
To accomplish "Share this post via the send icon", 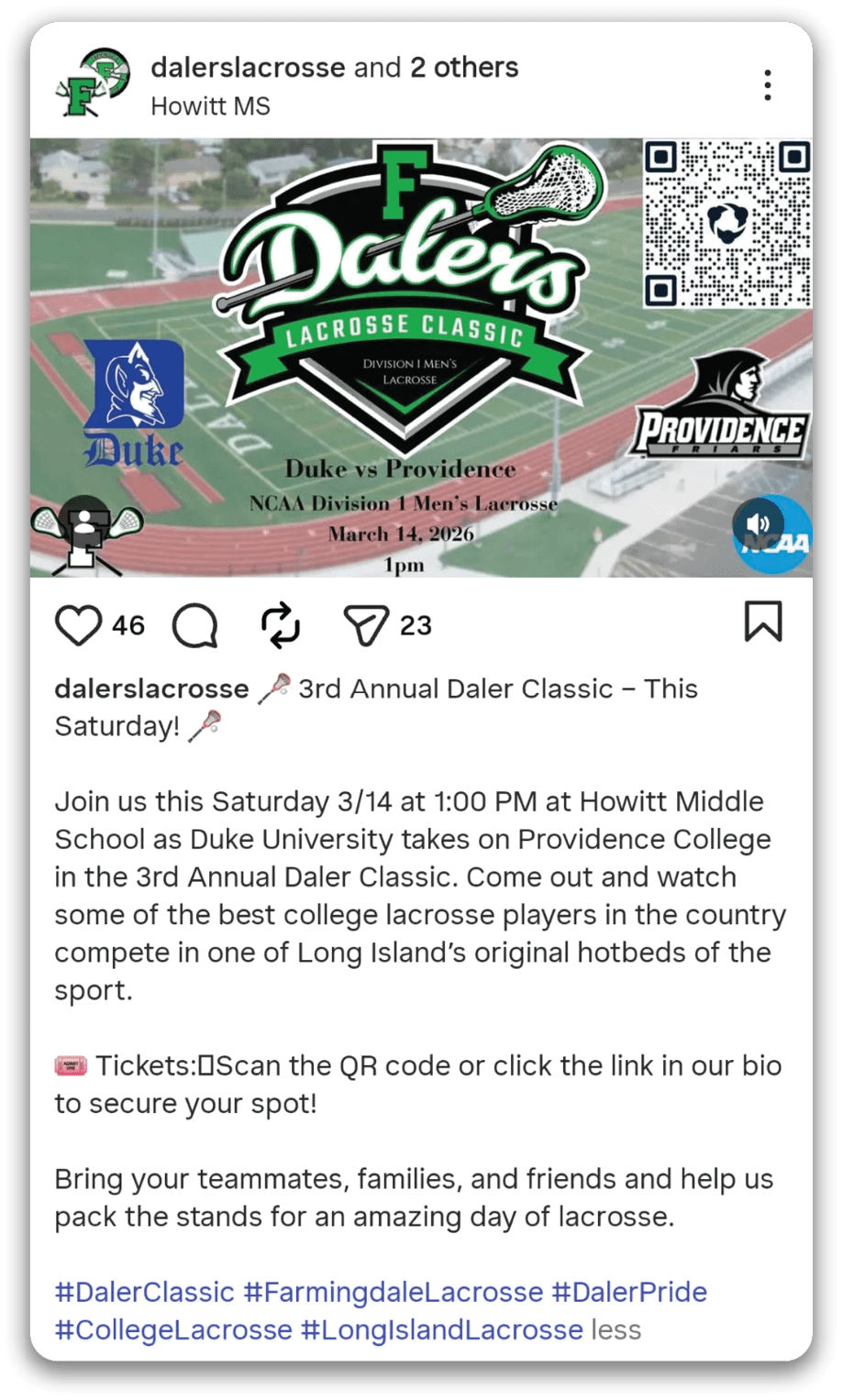I will 365,625.
